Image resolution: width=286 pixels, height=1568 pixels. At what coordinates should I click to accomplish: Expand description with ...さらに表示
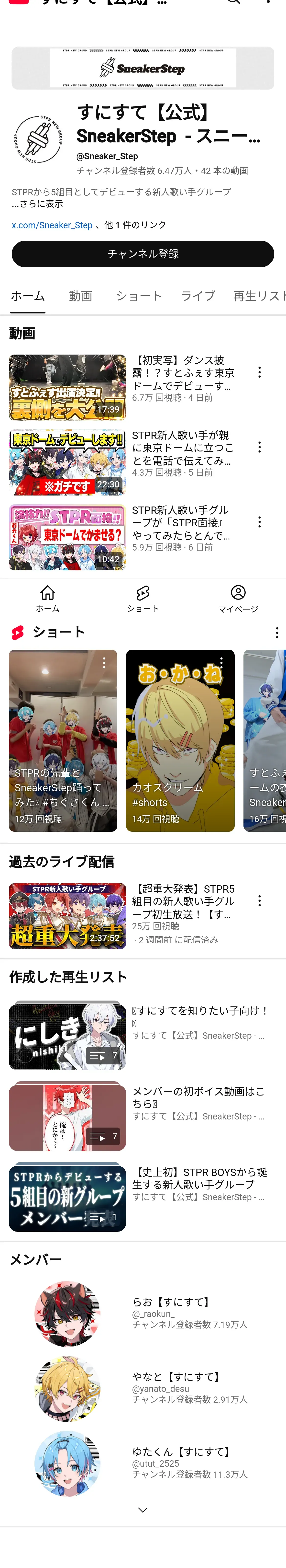[37, 204]
